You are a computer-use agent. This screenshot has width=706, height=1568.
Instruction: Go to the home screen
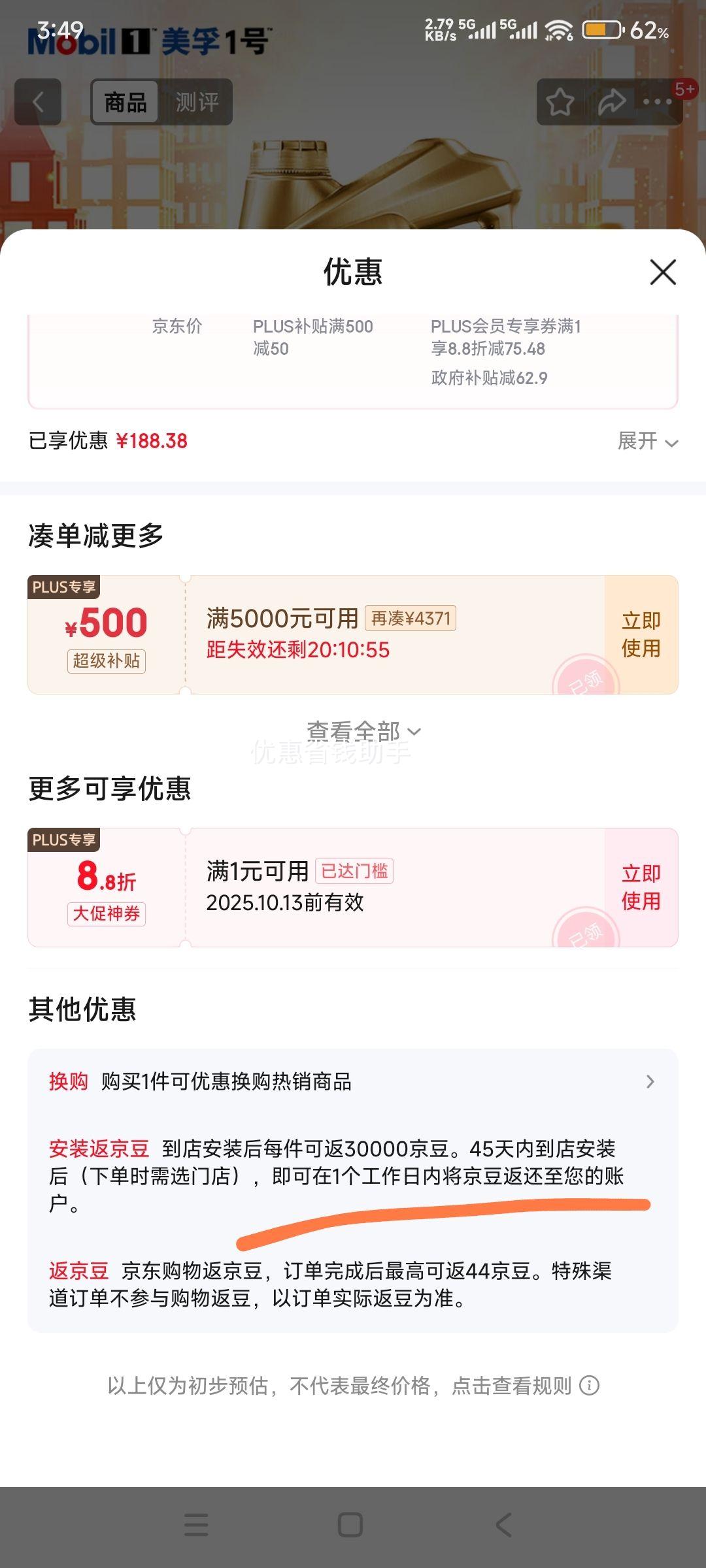[x=350, y=1525]
